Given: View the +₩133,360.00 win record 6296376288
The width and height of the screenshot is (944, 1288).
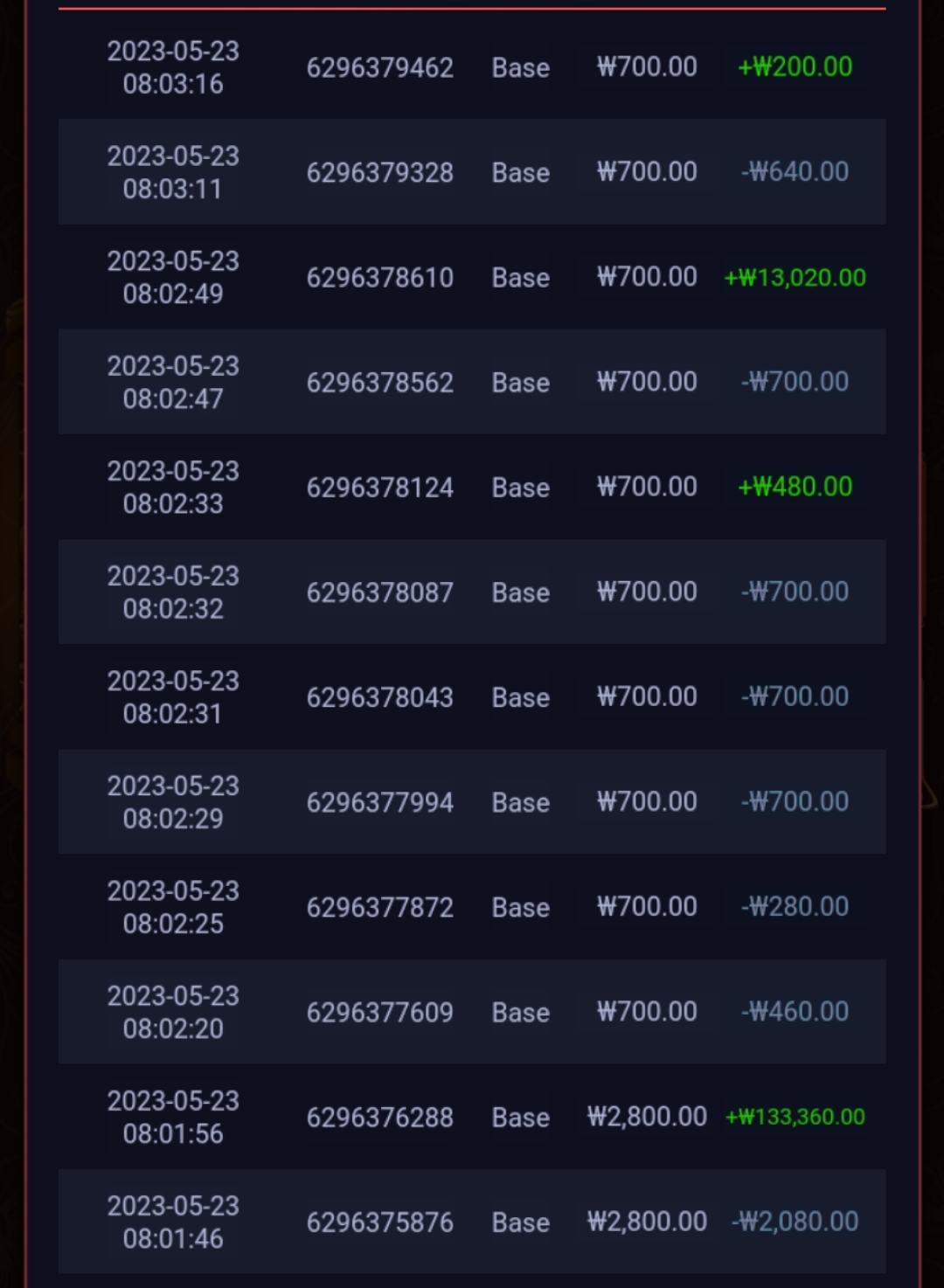Looking at the screenshot, I should pos(472,1116).
